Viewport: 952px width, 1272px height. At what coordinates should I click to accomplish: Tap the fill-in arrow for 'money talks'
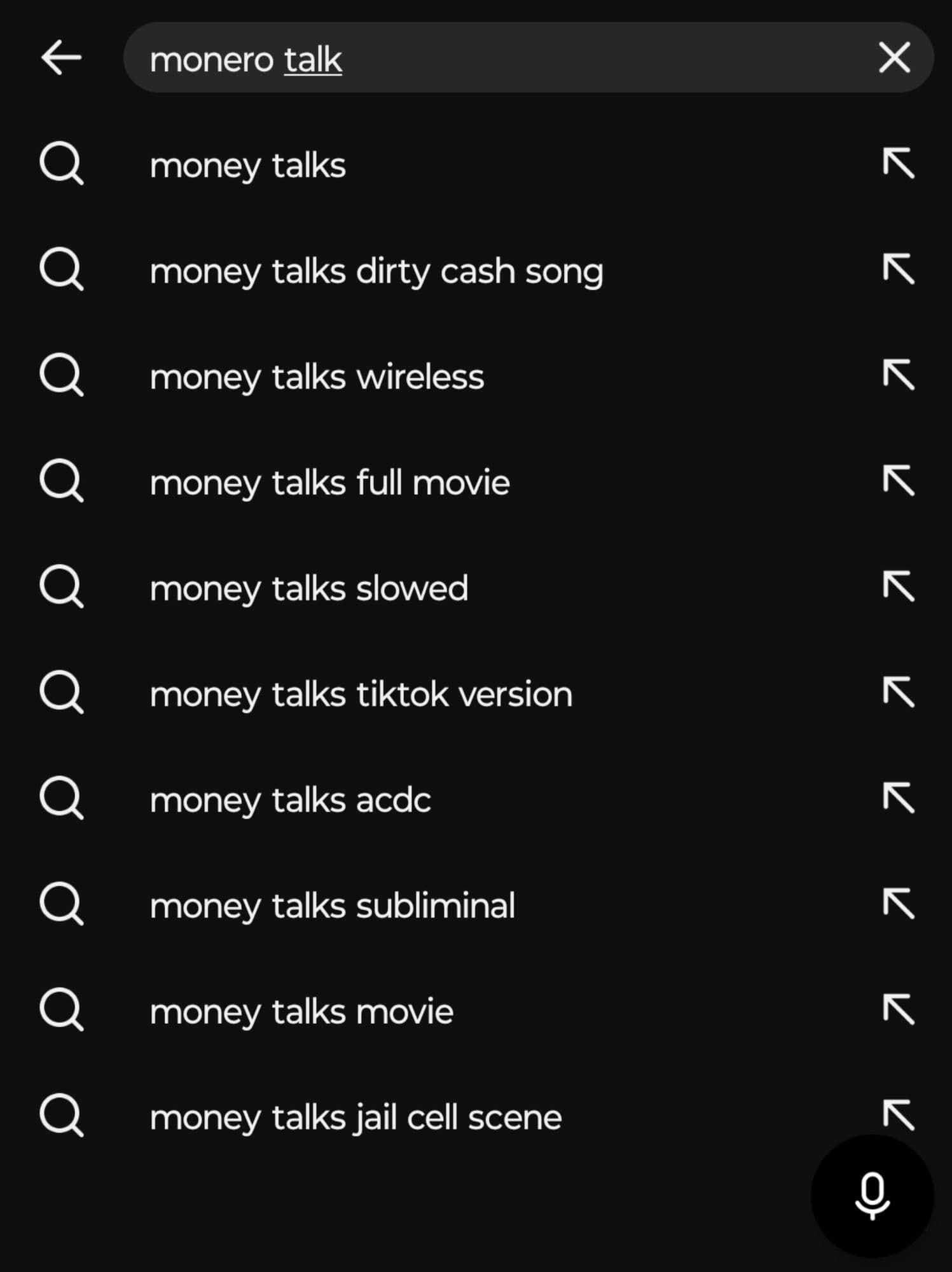[898, 165]
